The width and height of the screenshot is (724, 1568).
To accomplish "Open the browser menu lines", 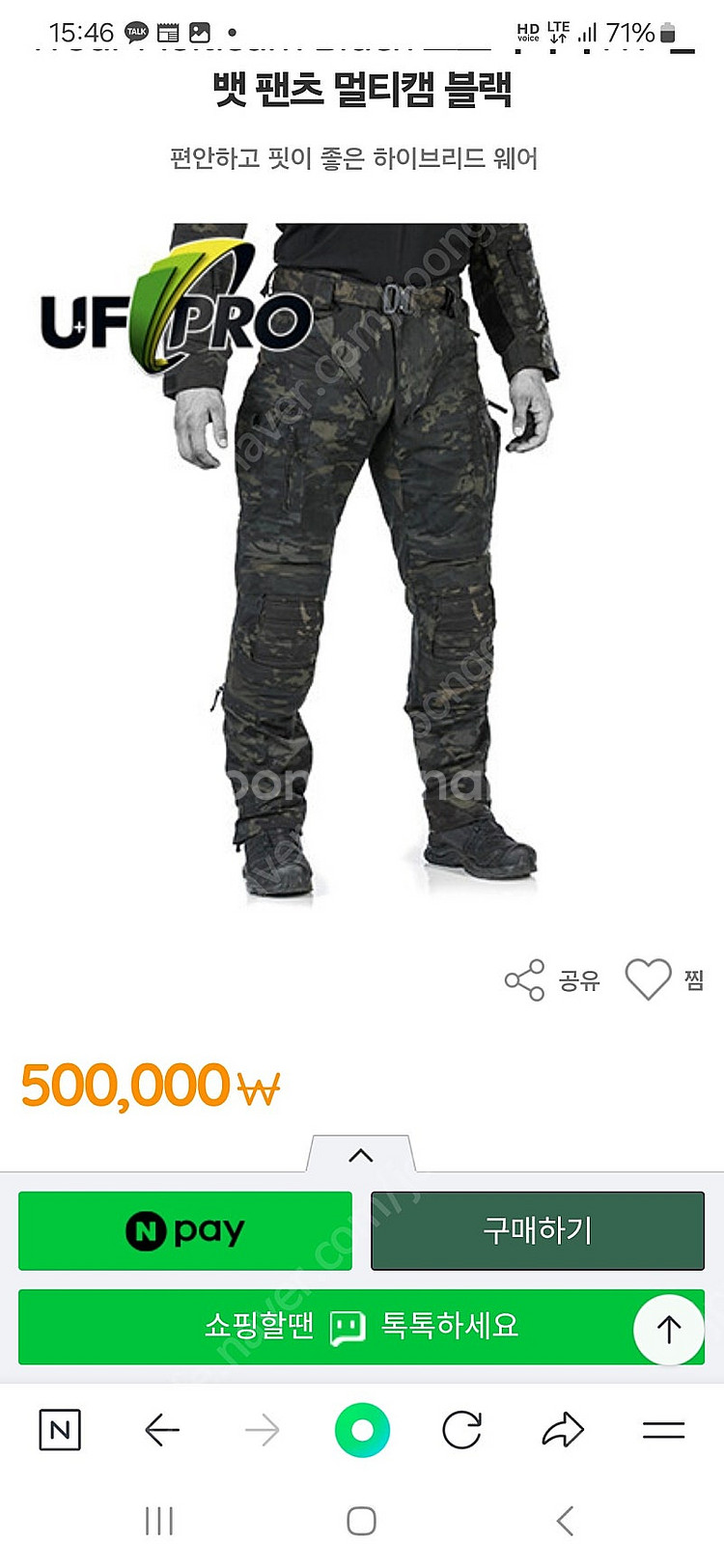I will (663, 1429).
